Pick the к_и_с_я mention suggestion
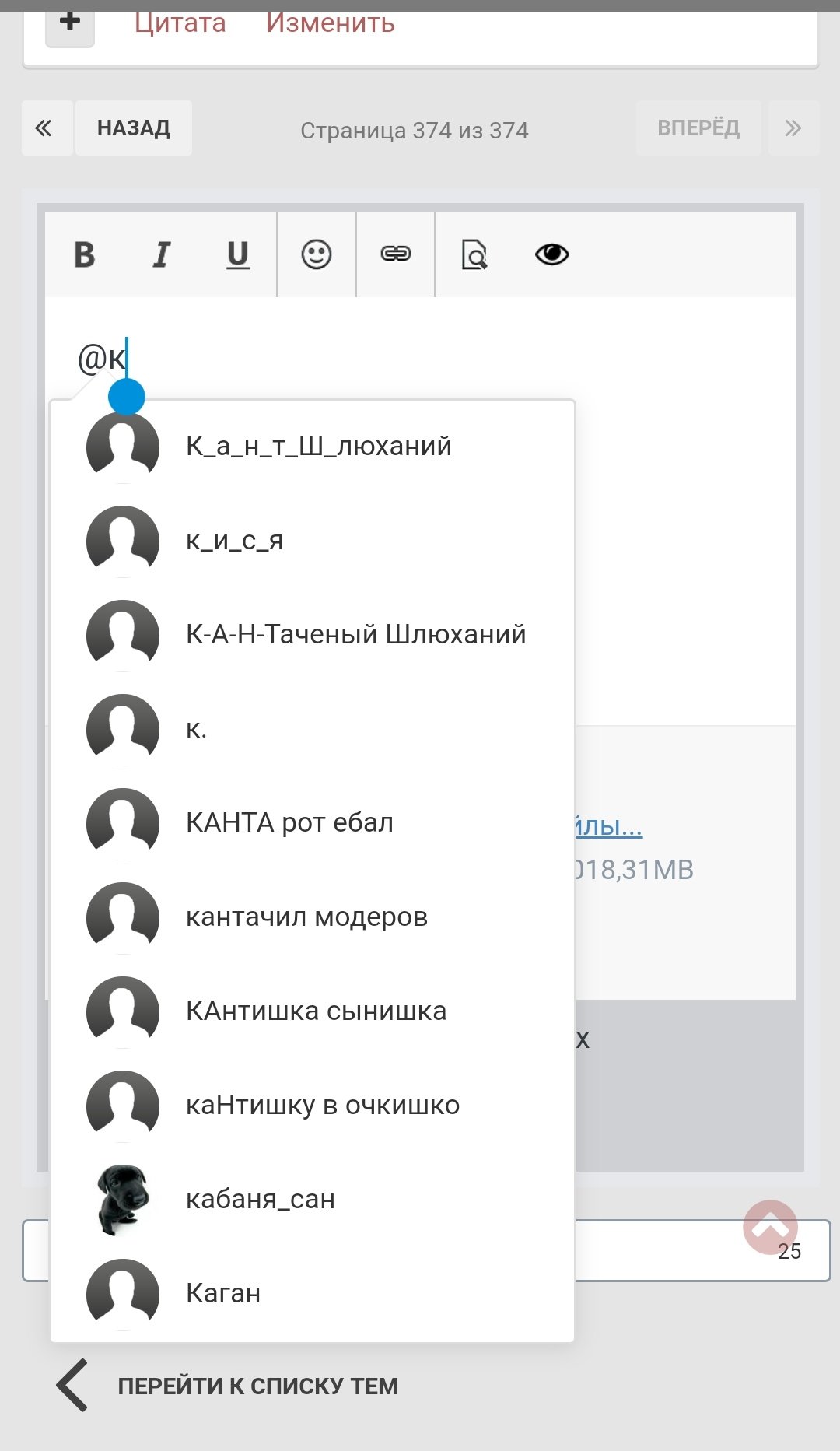The height and width of the screenshot is (1451, 840). click(x=312, y=541)
